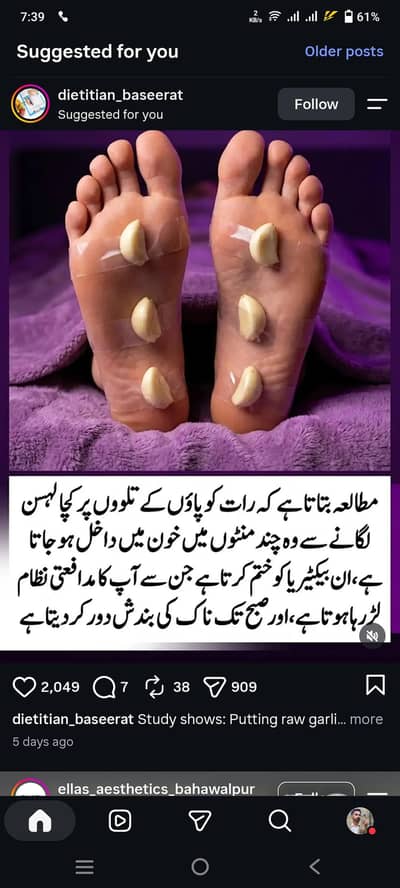Viewport: 400px width, 888px height.
Task: Go back using system back button
Action: [315, 866]
